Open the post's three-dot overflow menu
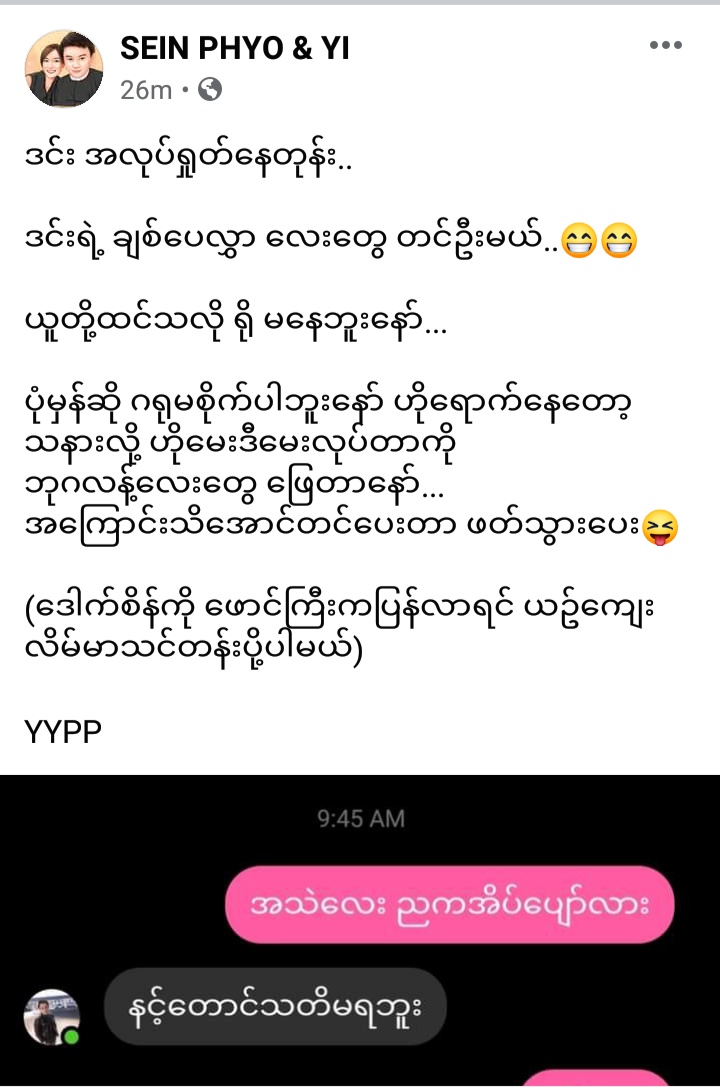The height and width of the screenshot is (1088, 720). (665, 46)
